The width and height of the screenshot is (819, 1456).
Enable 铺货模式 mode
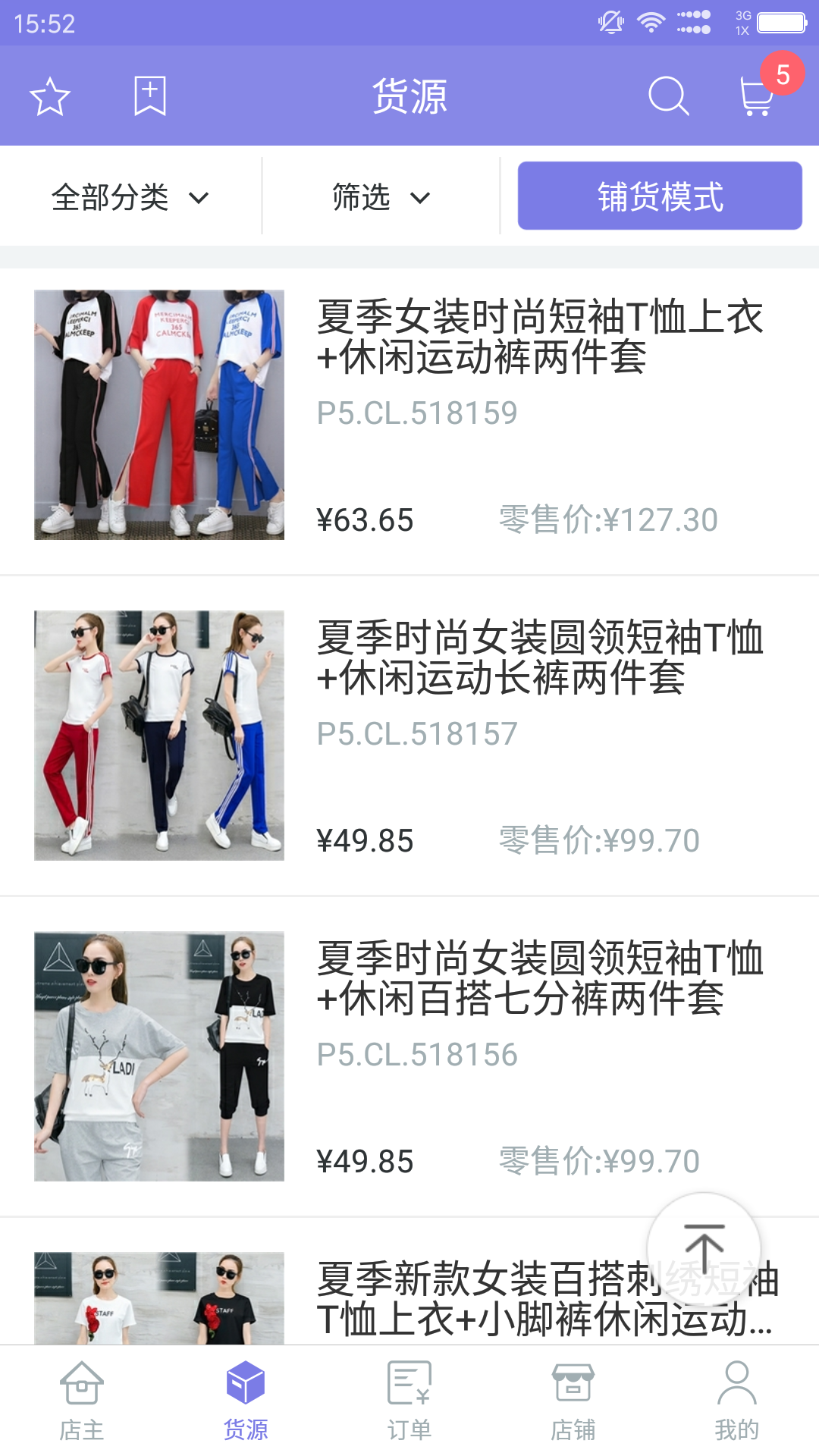pos(658,196)
